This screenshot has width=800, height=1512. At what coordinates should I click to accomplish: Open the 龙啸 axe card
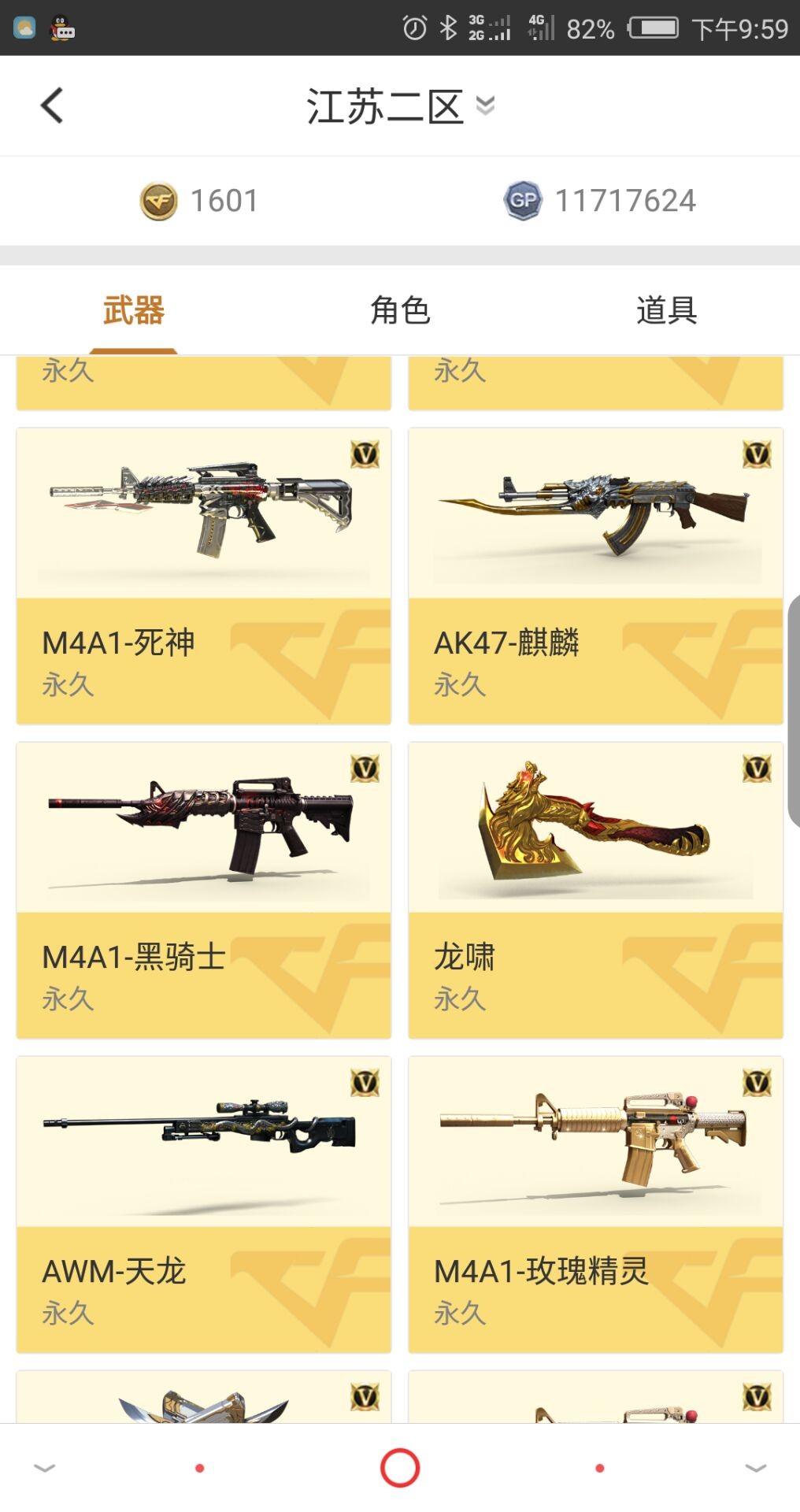(595, 890)
